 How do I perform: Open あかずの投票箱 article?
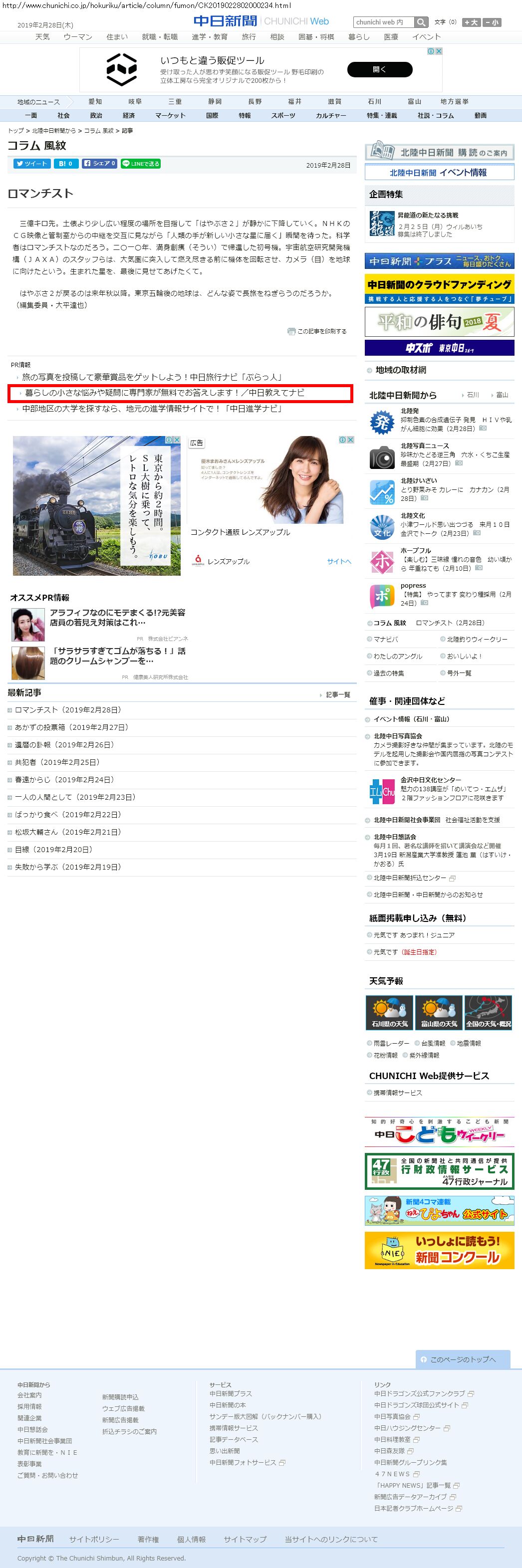click(71, 727)
